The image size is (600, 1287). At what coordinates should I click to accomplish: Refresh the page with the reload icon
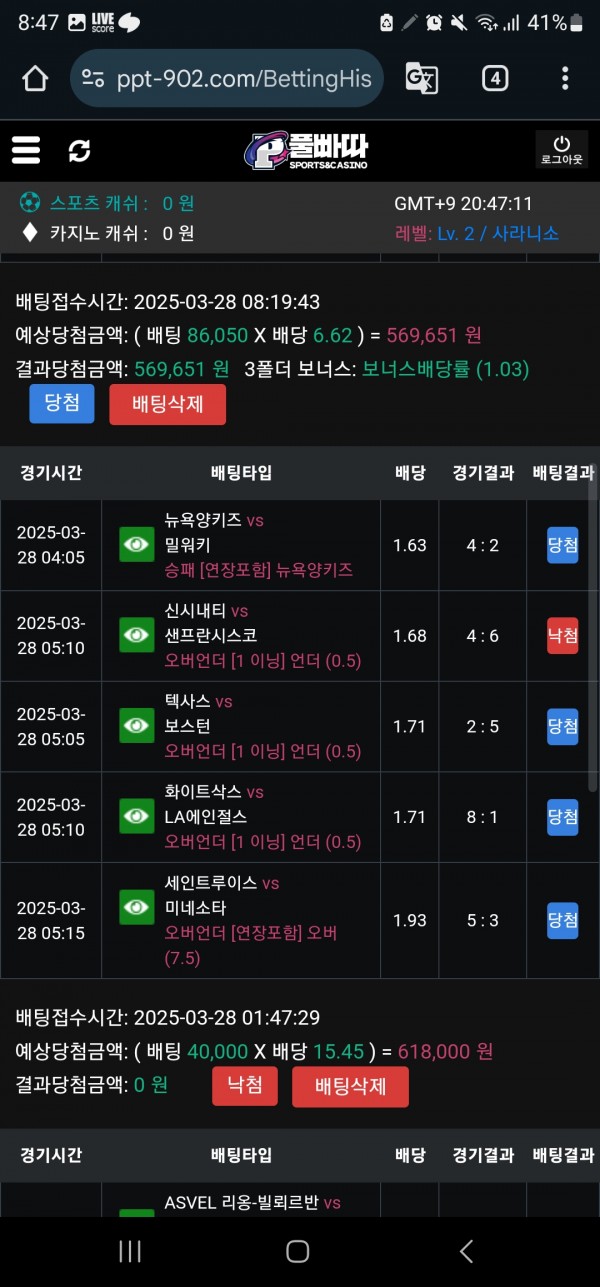(x=79, y=151)
